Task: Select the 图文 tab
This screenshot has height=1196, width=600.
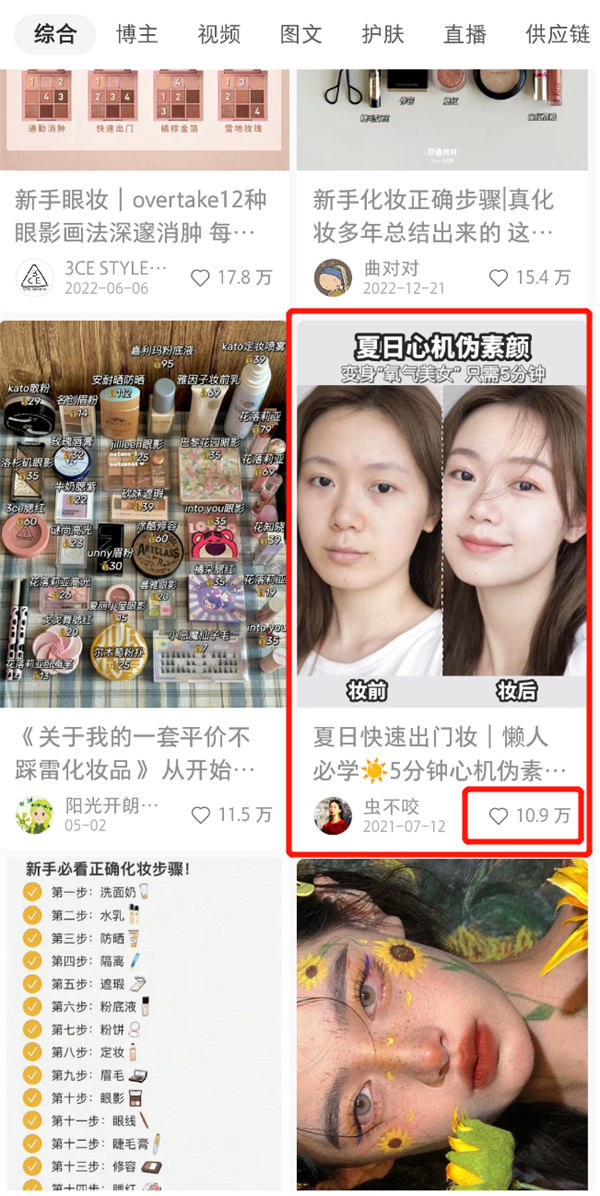Action: [301, 34]
